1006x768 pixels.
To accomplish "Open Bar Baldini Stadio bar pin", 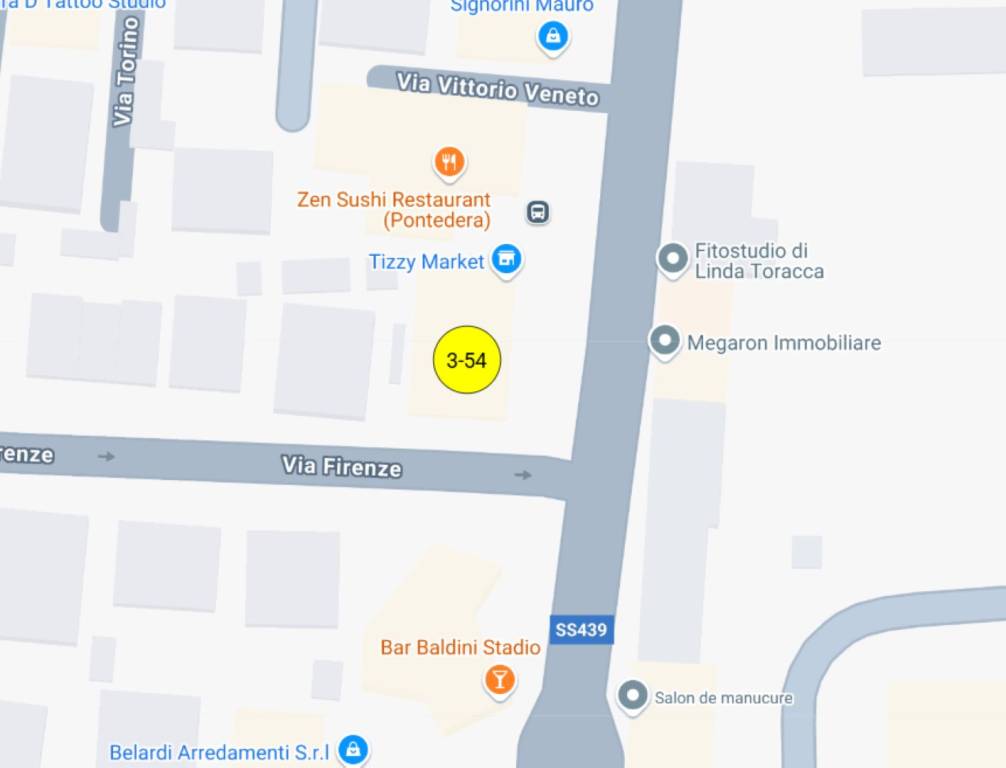I will click(499, 681).
